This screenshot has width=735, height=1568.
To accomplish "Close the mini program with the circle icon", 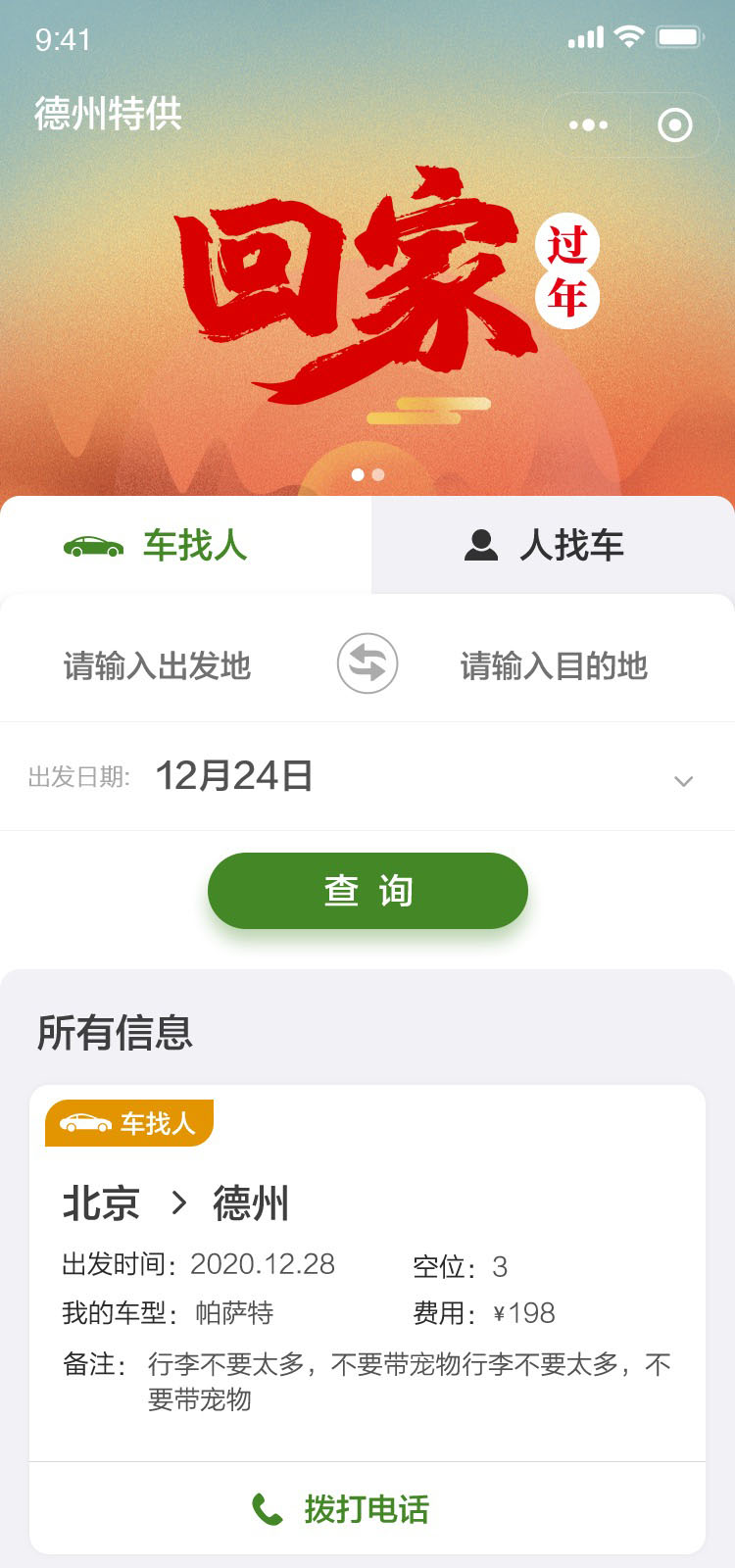I will pos(674,125).
